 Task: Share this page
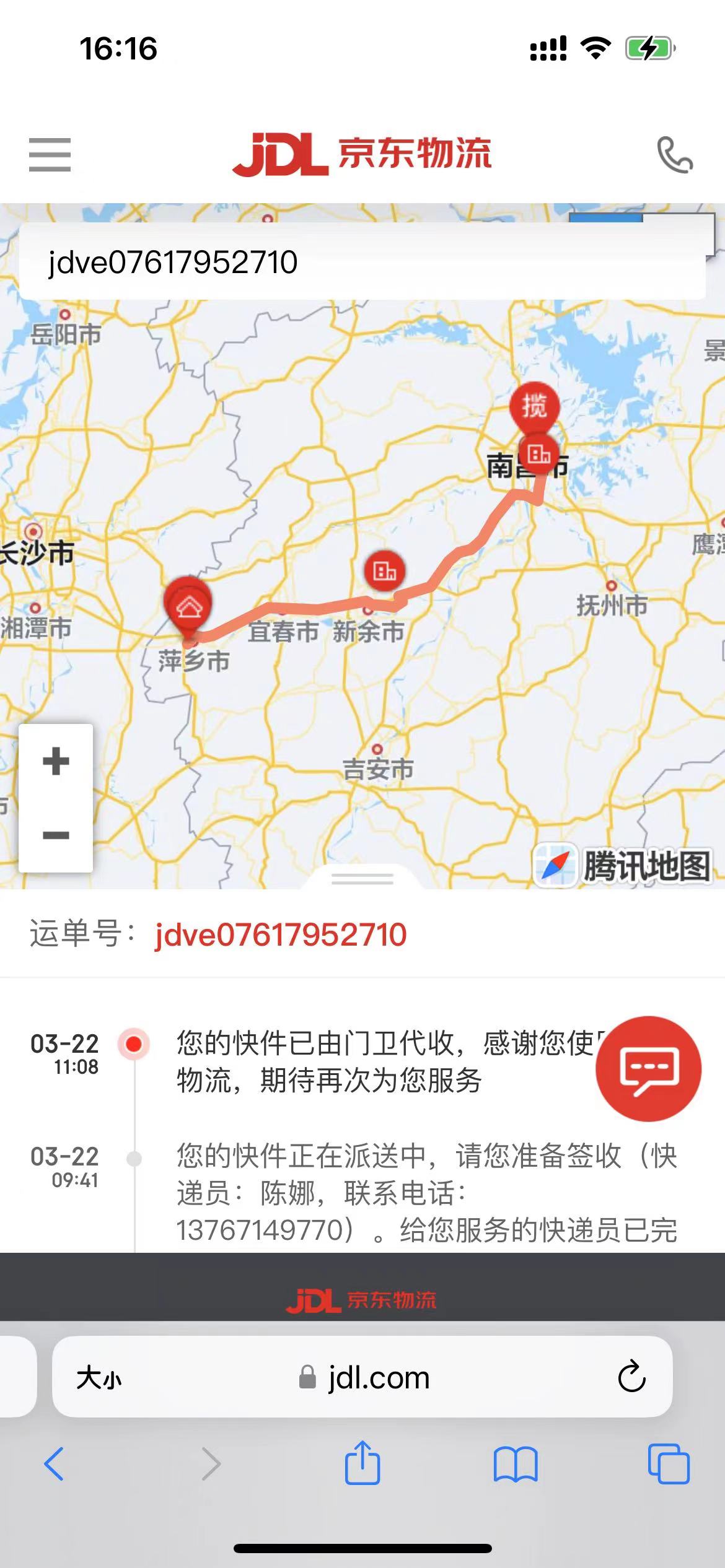(x=362, y=1462)
